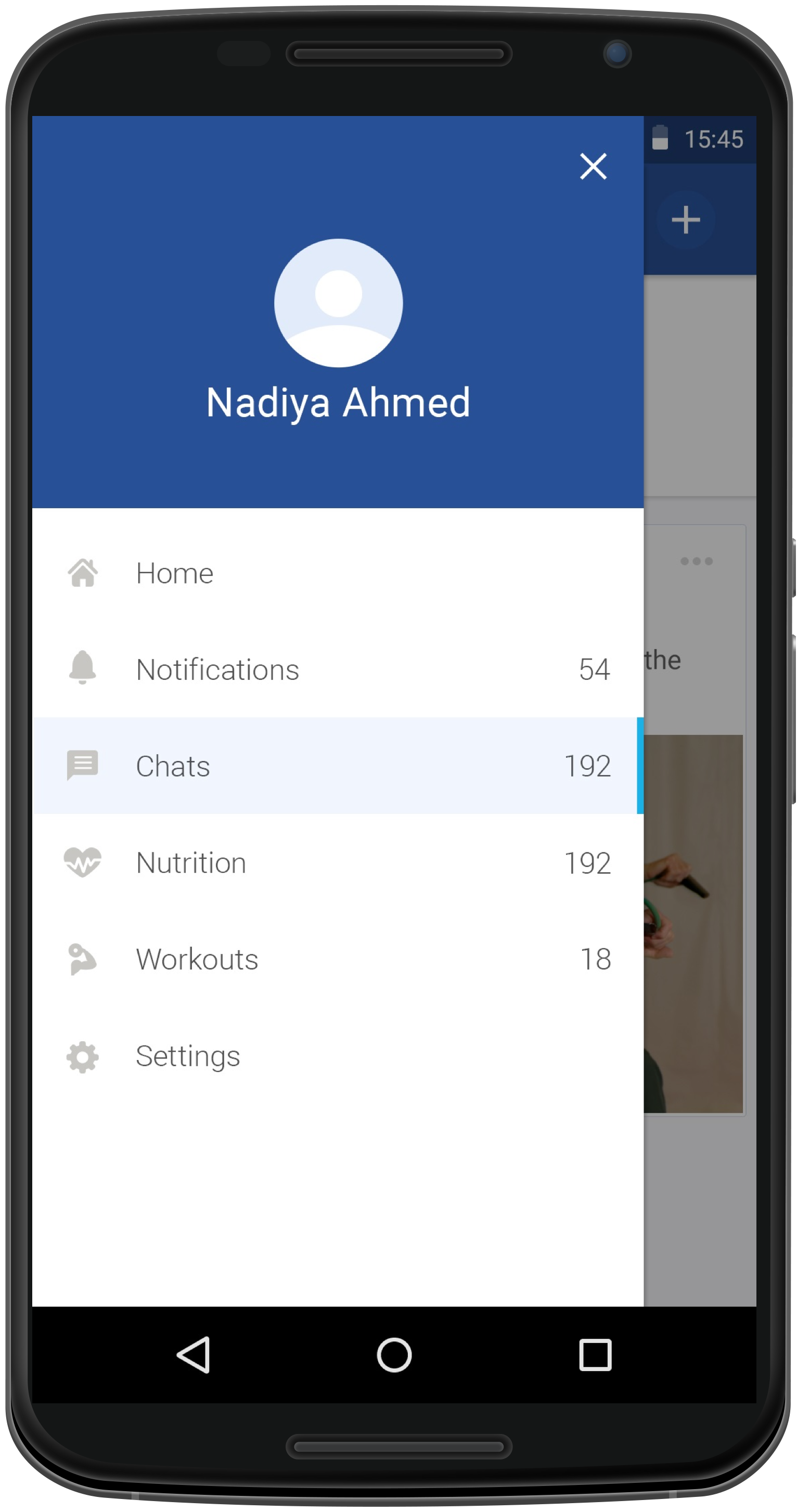Open Nadiya Ahmed's profile avatar
This screenshot has width=797, height=1512.
pos(338,303)
